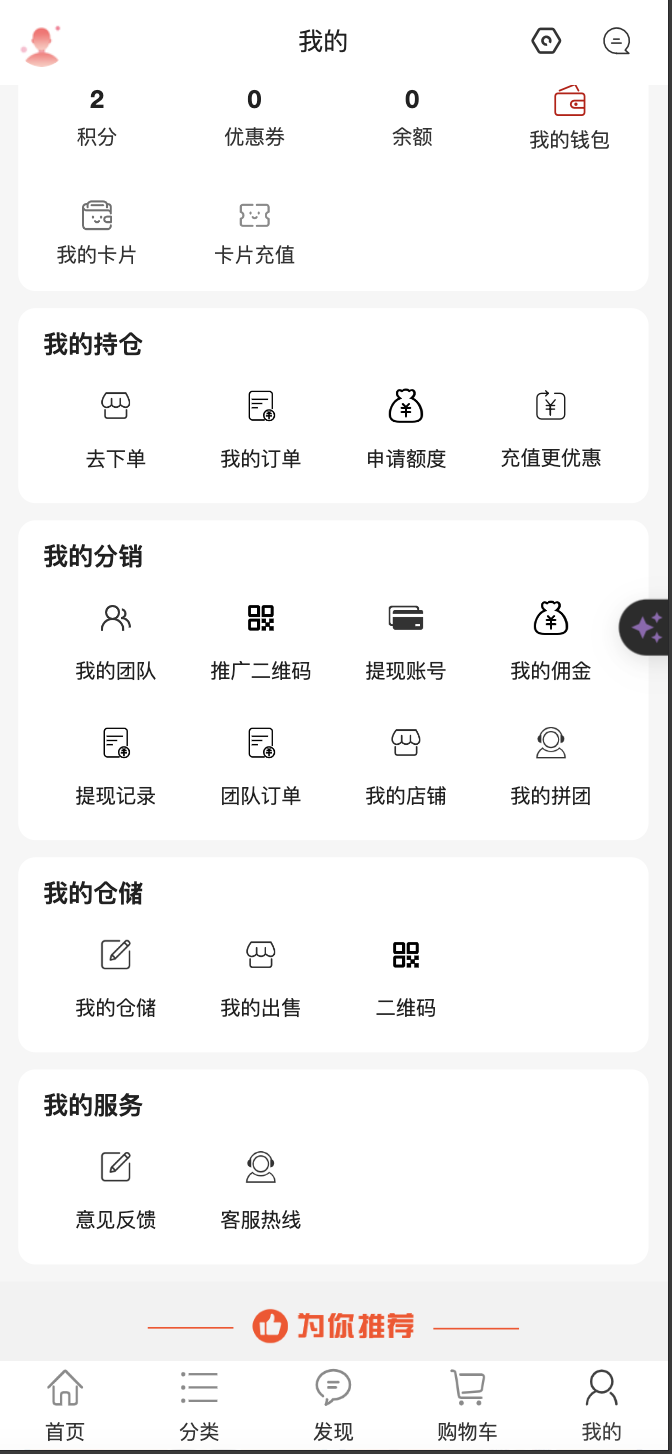Screen dimensions: 672x1454
Task: Tap 去下单 under 我的持仓
Action: click(116, 430)
